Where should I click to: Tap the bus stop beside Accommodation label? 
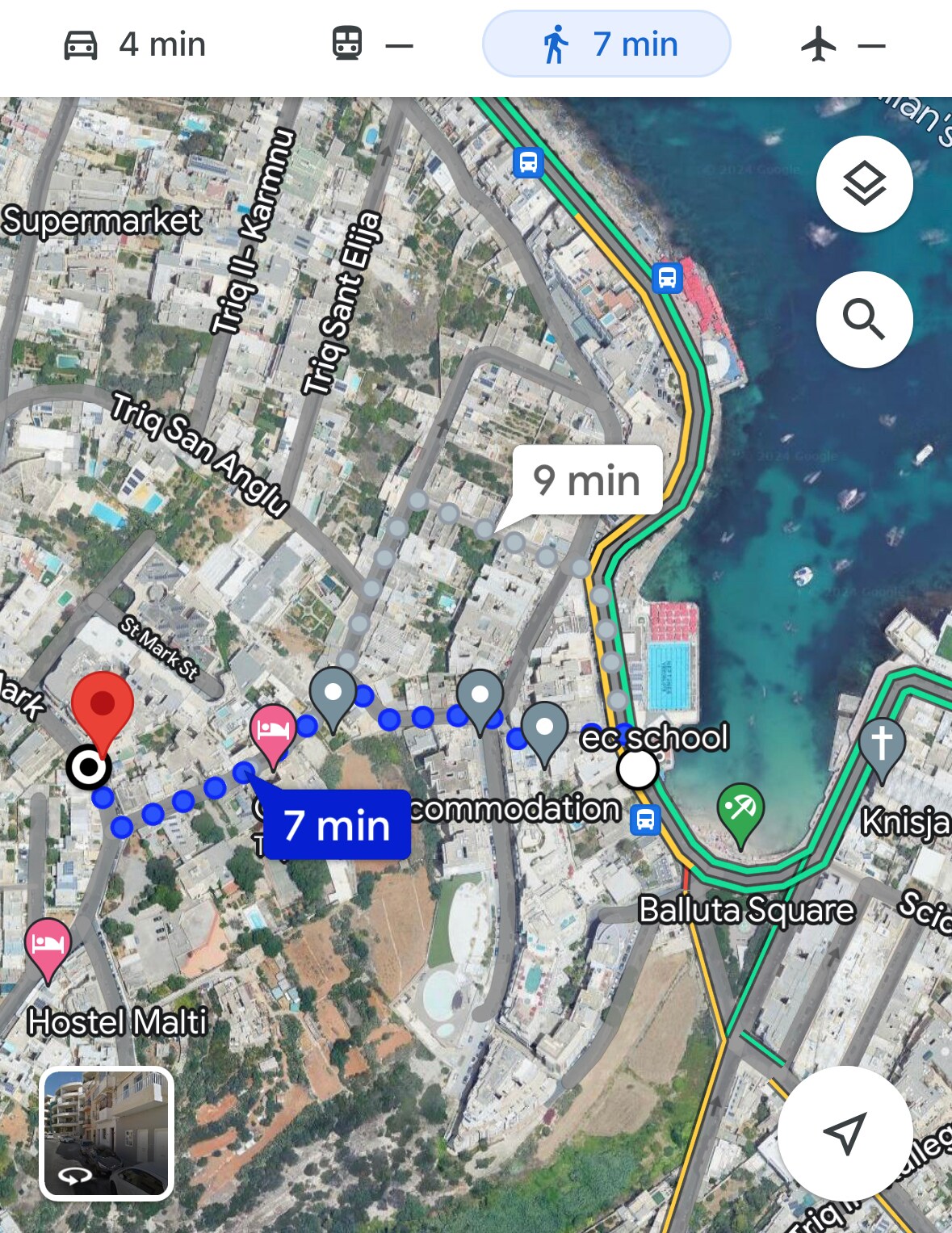pyautogui.click(x=645, y=820)
